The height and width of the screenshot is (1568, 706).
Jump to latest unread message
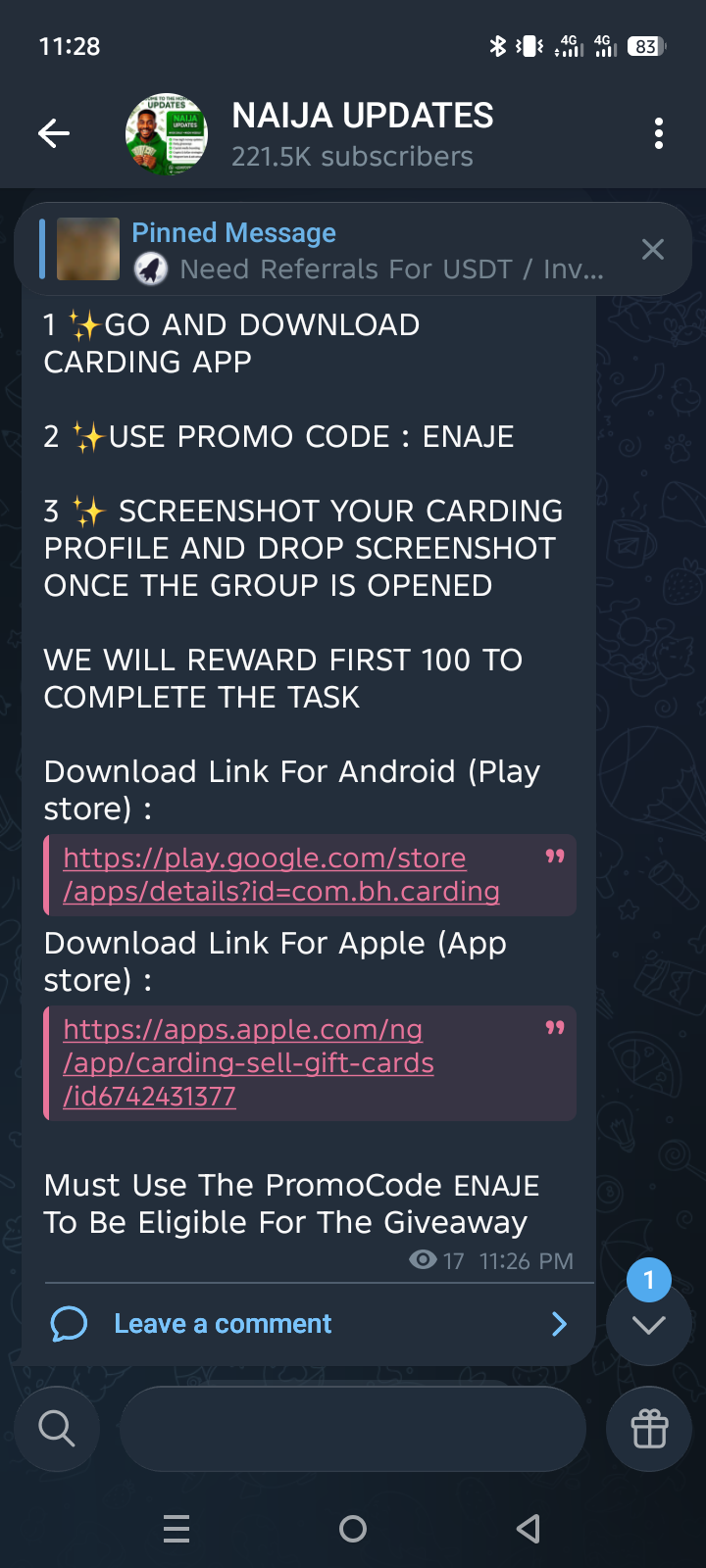pos(648,1324)
